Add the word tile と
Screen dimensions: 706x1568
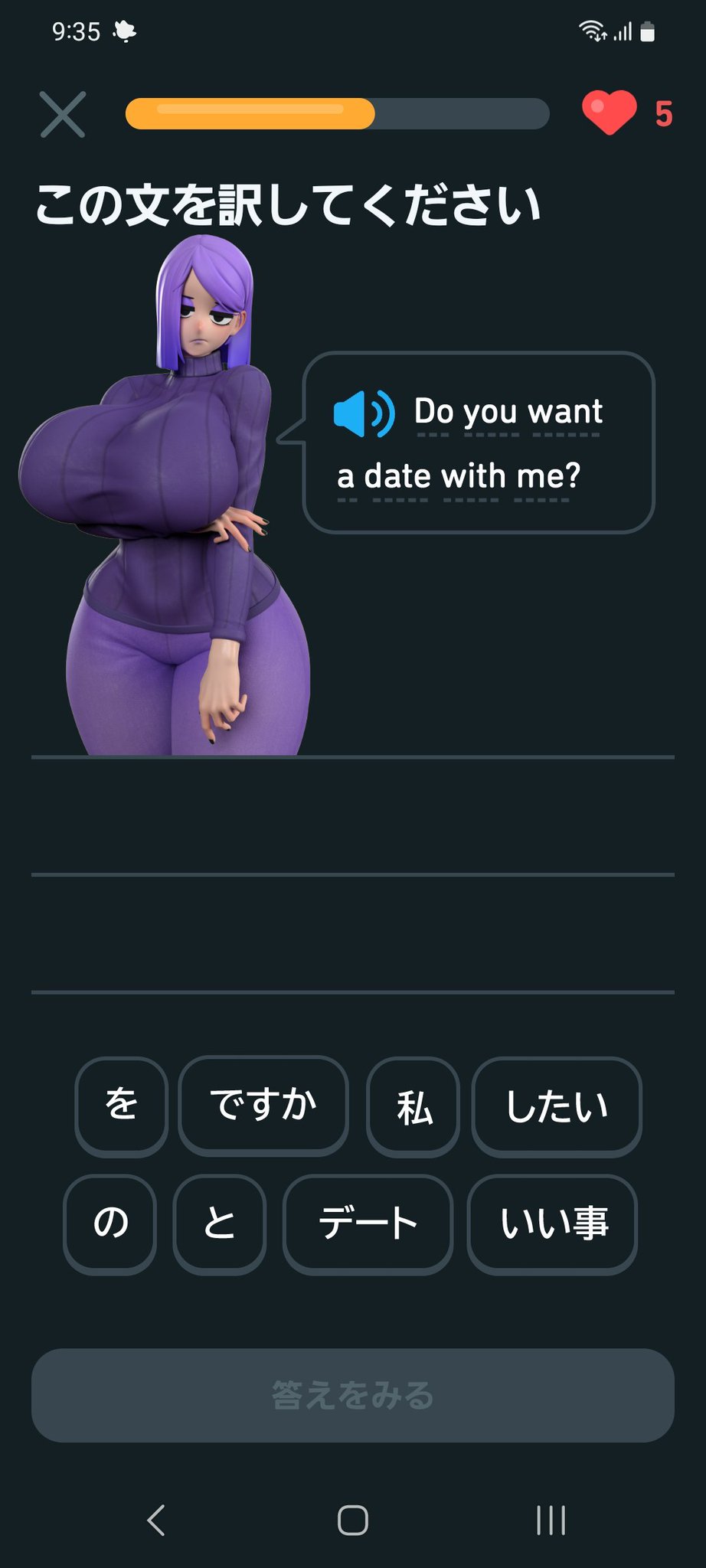pyautogui.click(x=219, y=1223)
